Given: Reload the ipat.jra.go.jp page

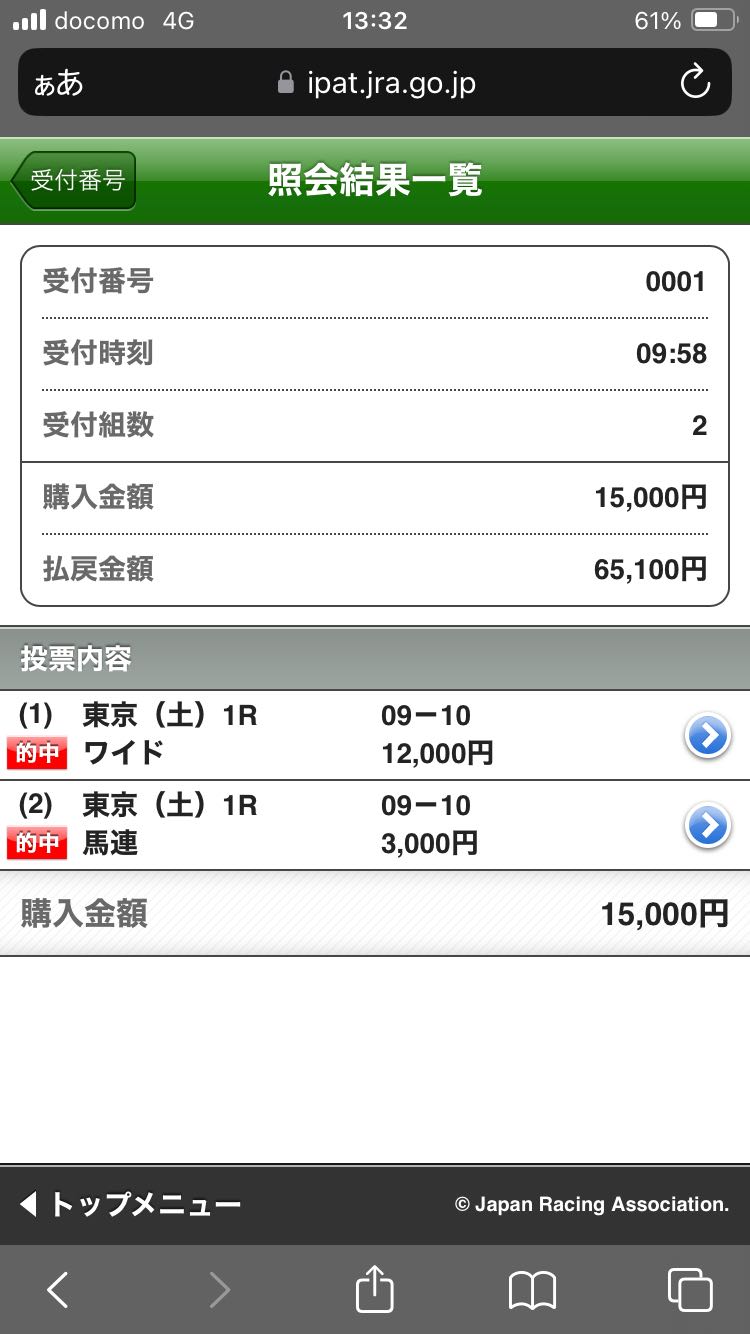Looking at the screenshot, I should click(694, 83).
